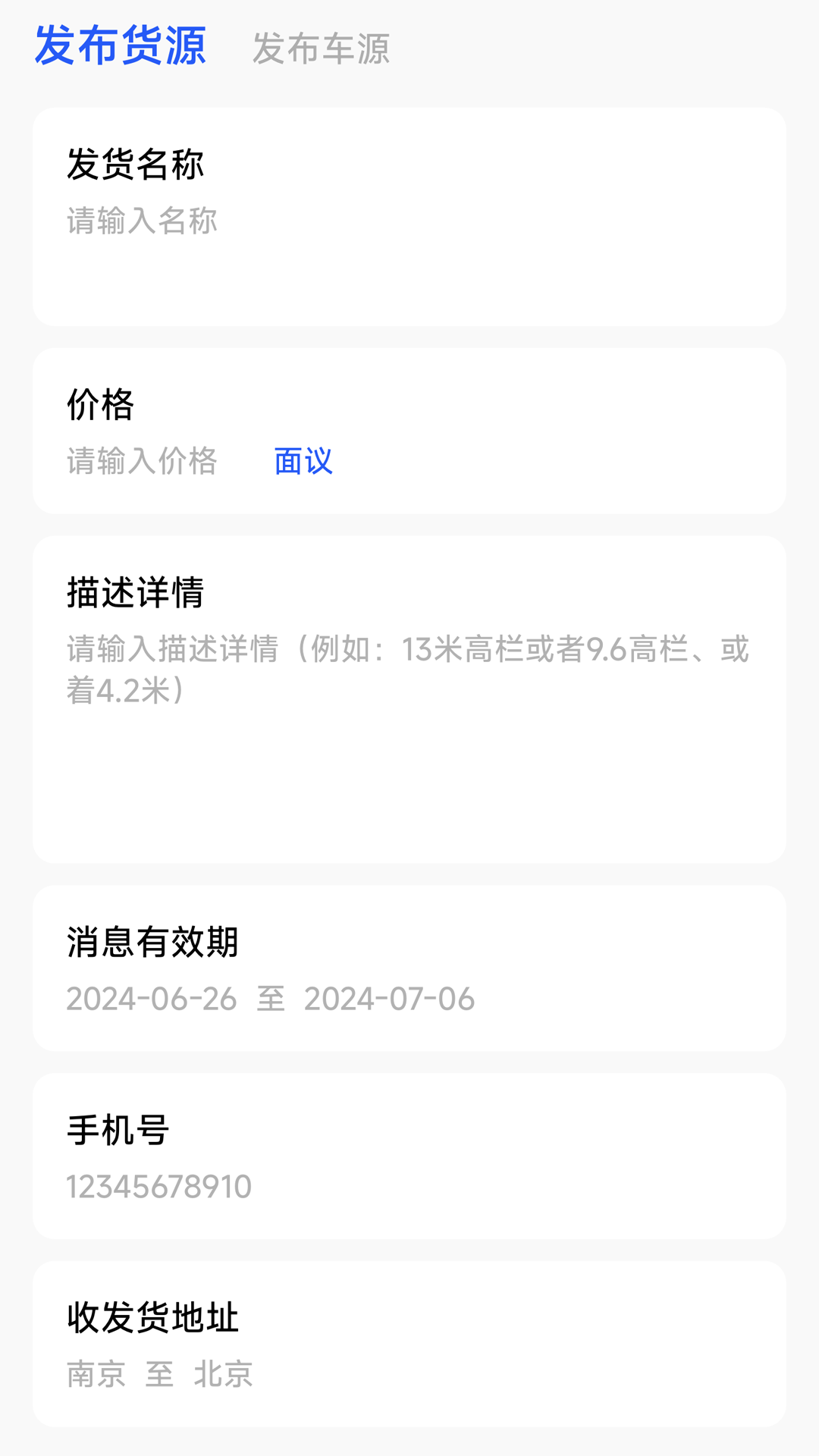The width and height of the screenshot is (819, 1456).
Task: Edit the 手机号 field
Action: 409,1187
